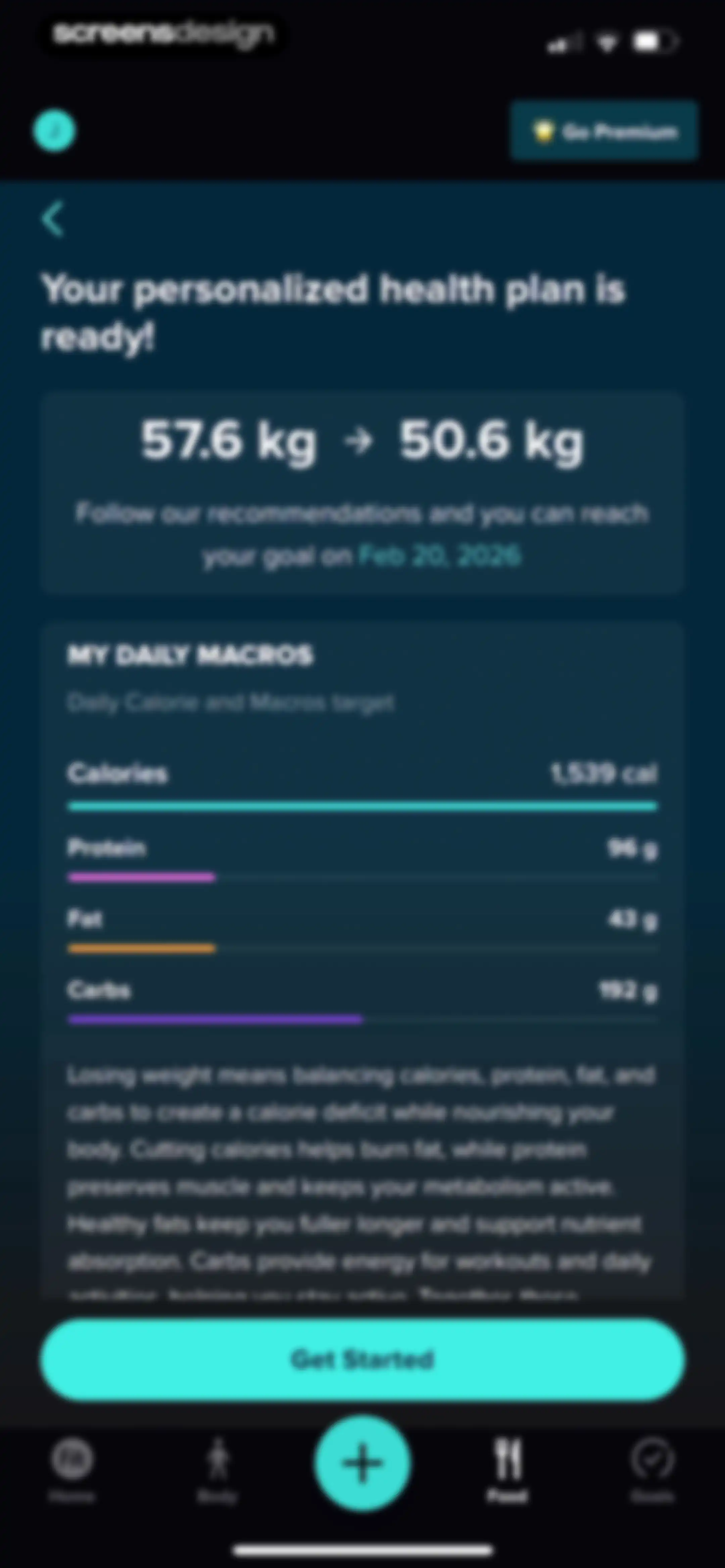725x1568 pixels.
Task: Go back using the arrow
Action: click(x=52, y=219)
